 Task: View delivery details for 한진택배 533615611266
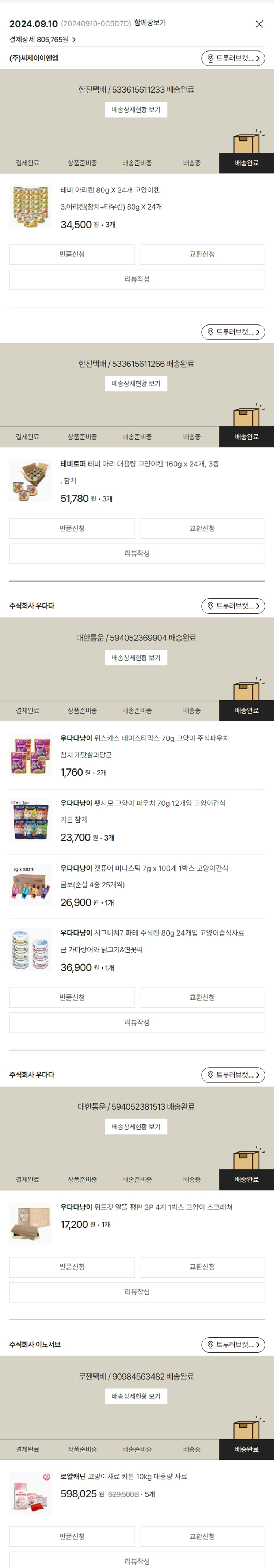click(136, 383)
